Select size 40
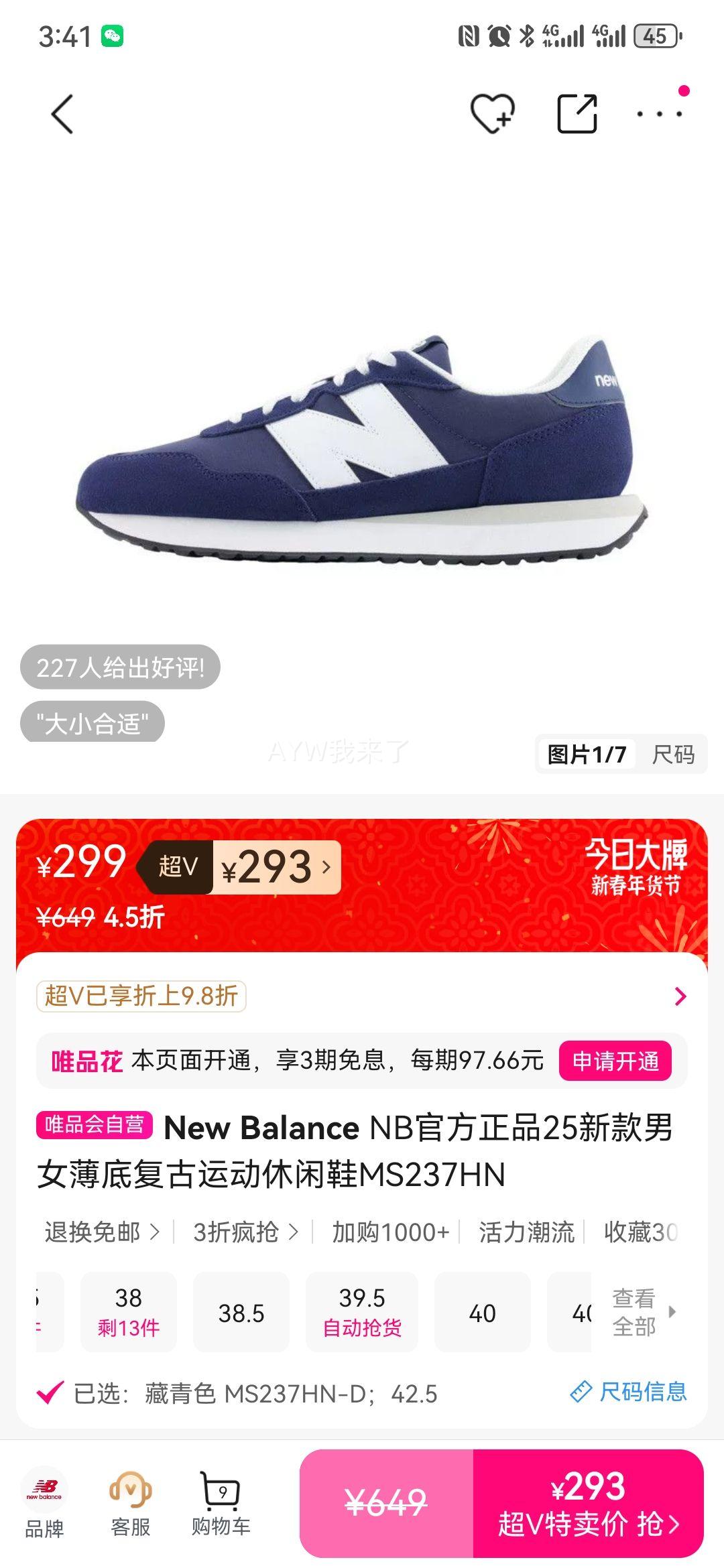Image resolution: width=724 pixels, height=1568 pixels. pos(483,1313)
